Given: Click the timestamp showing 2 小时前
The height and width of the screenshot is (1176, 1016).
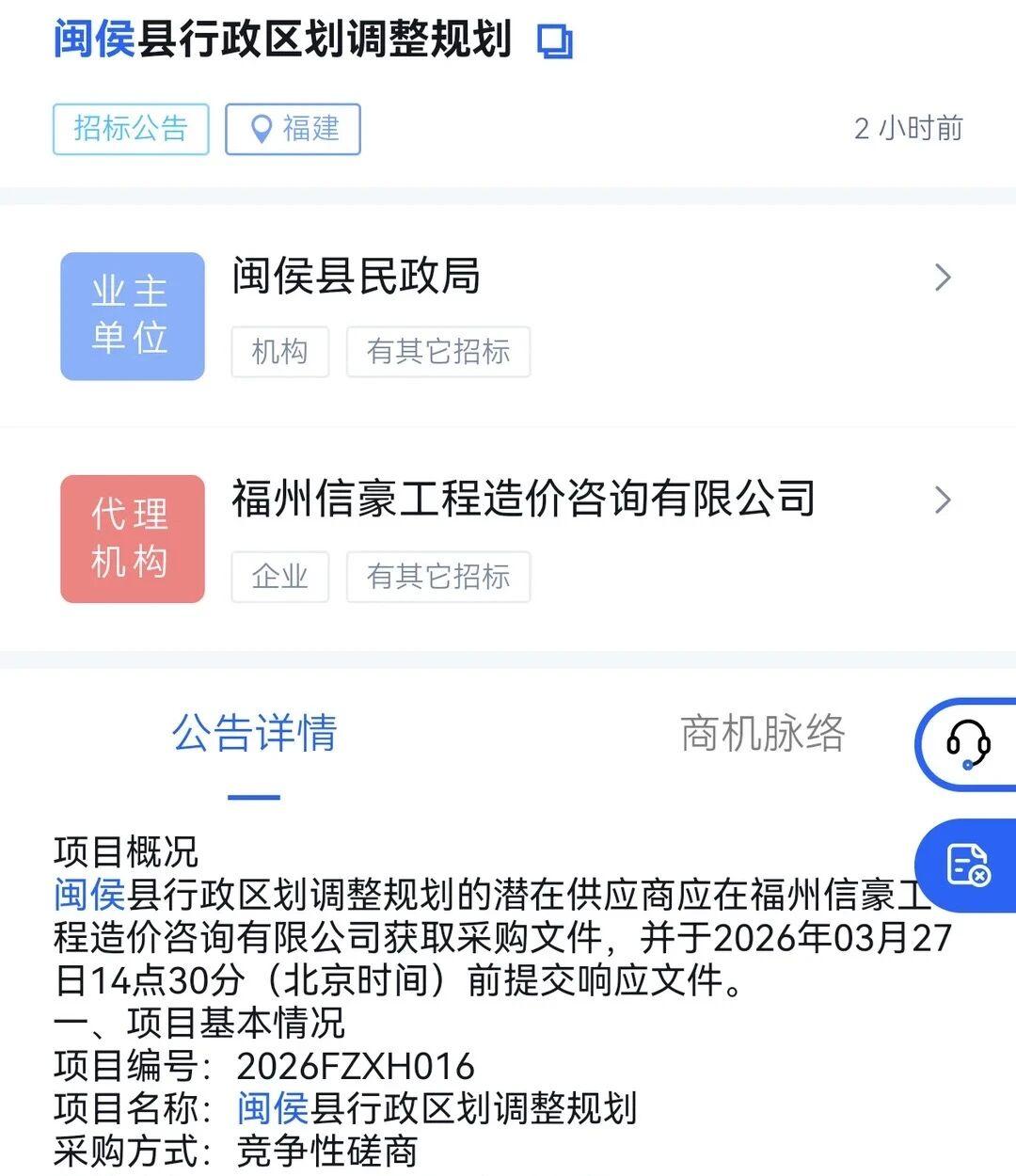Looking at the screenshot, I should coord(908,129).
